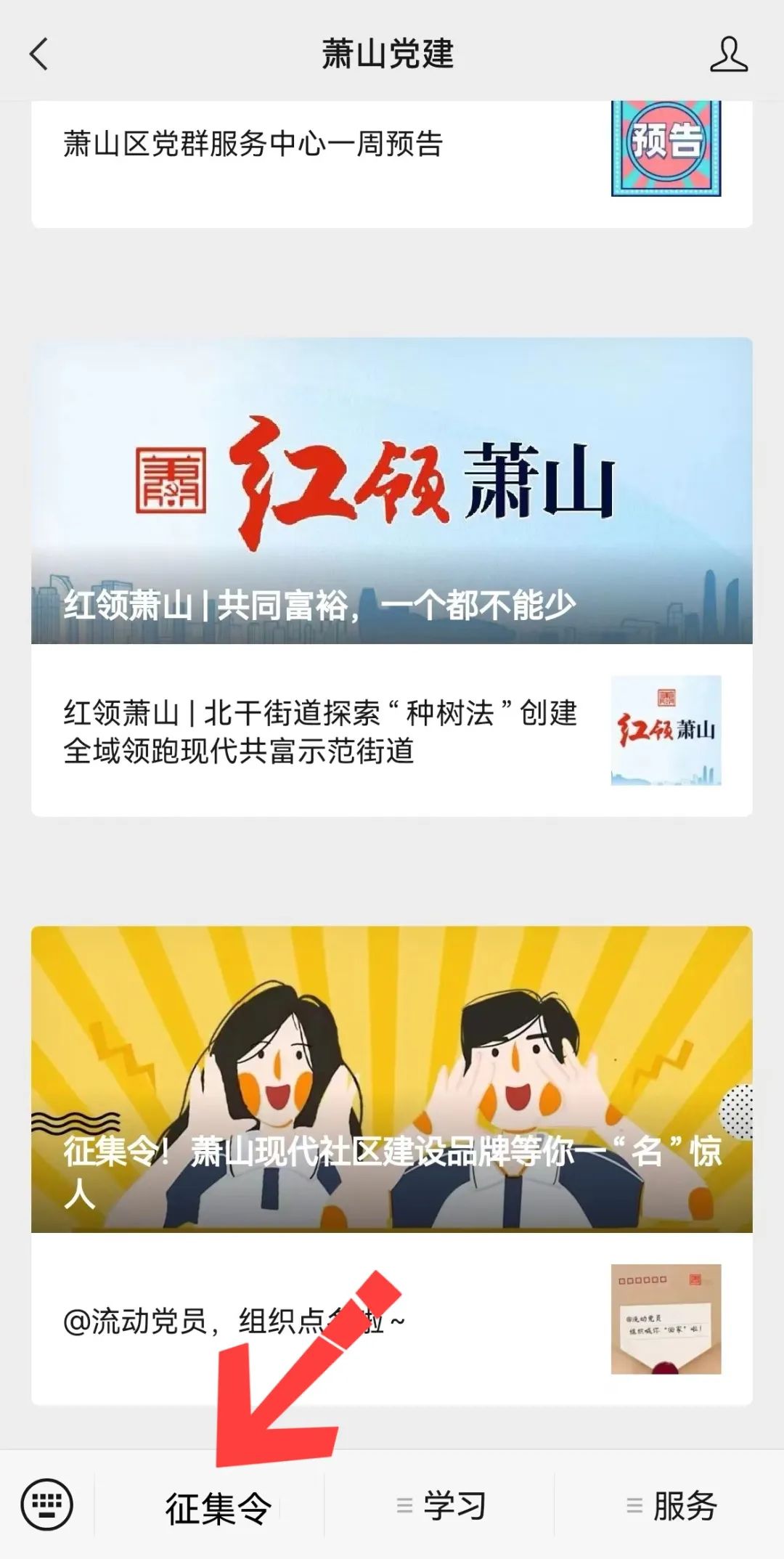Open the 征集令 萧山现代社区建设品牌 banner
This screenshot has height=1559, width=784.
(392, 1078)
